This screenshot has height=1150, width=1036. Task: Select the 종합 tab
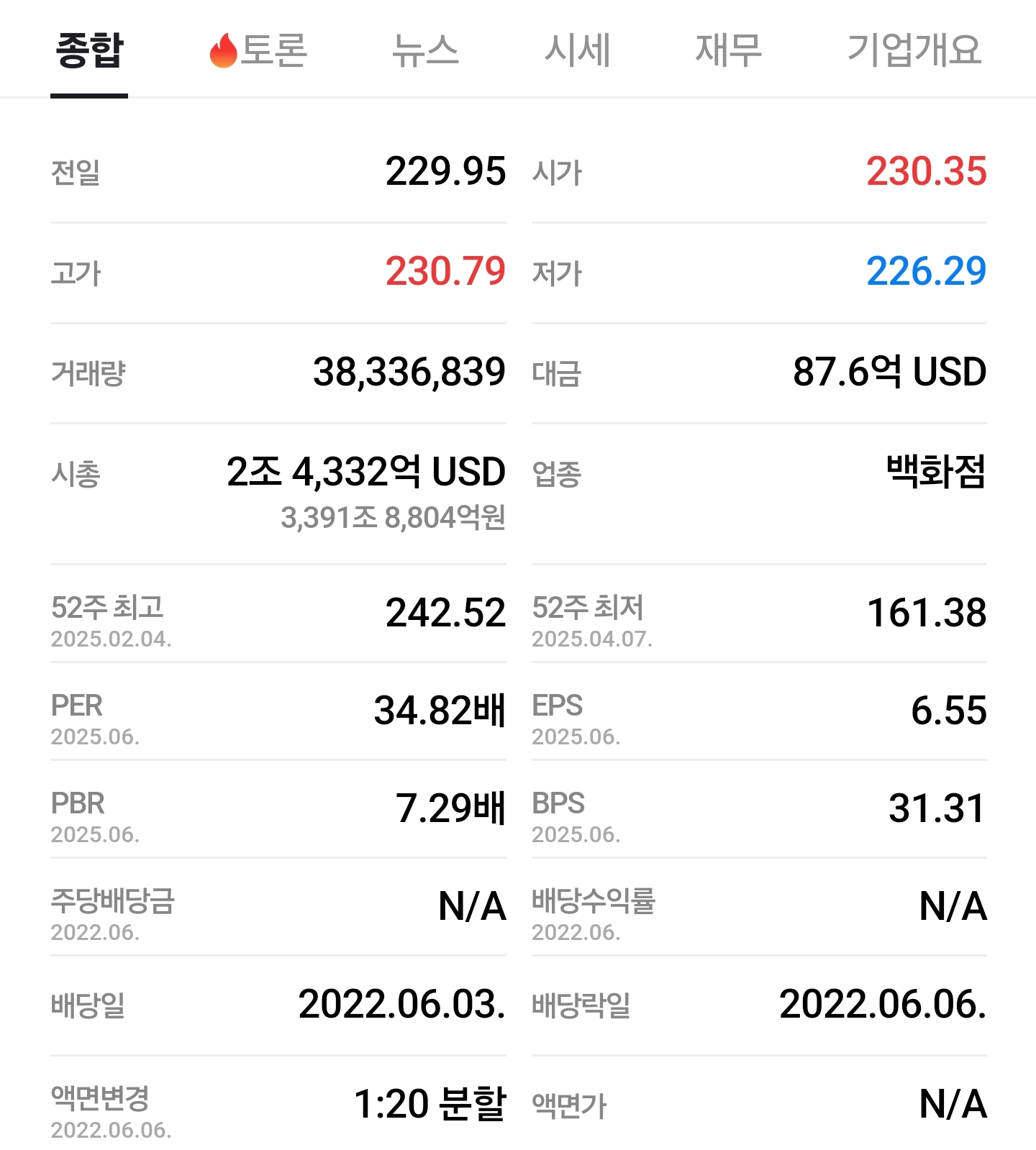coord(89,50)
